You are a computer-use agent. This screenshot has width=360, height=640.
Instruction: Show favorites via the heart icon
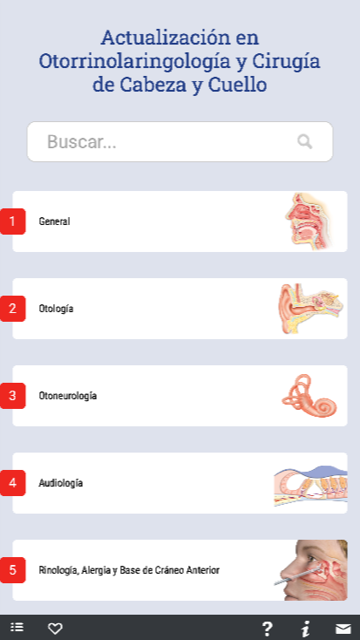[55, 628]
